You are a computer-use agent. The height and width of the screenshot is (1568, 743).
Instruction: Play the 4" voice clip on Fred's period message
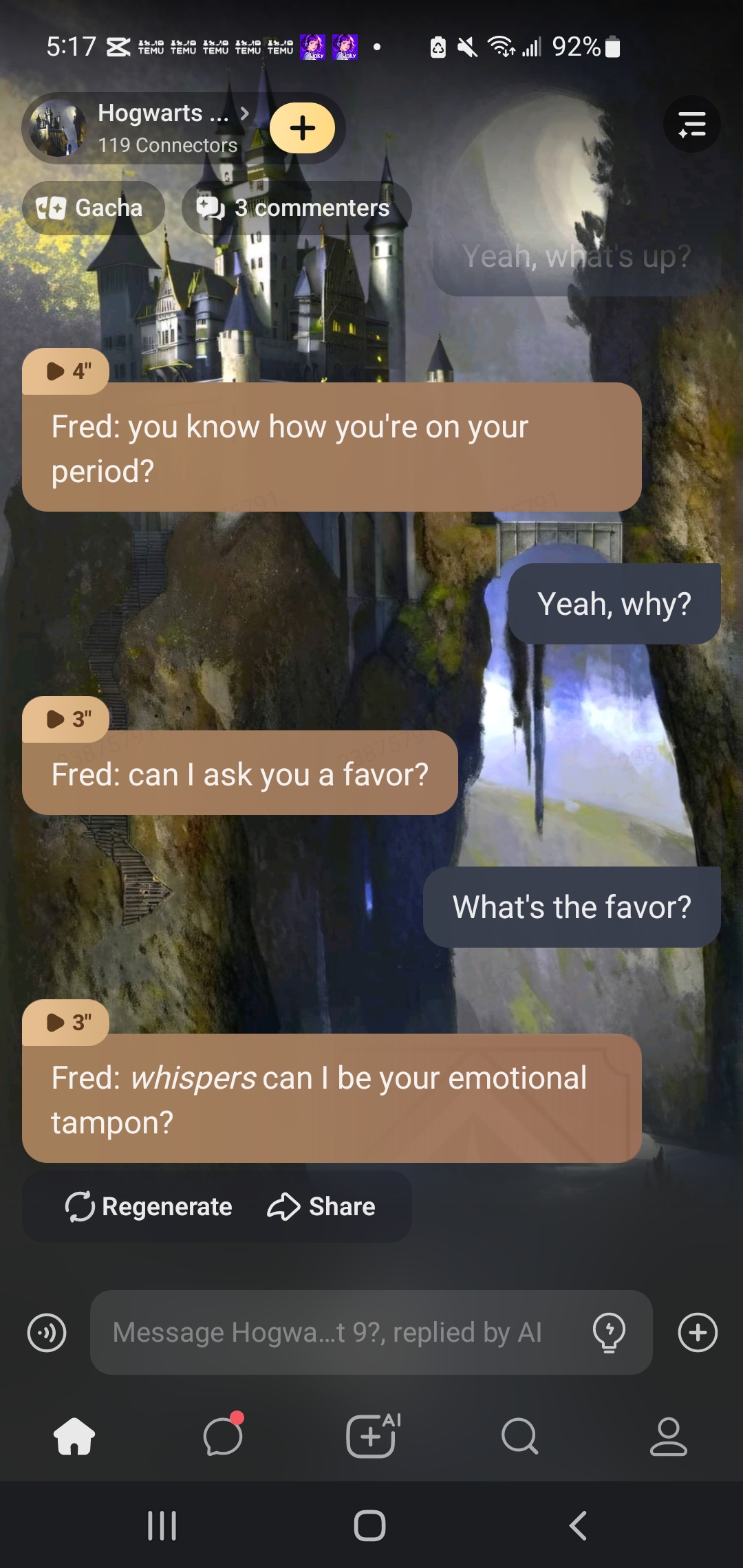[x=66, y=371]
